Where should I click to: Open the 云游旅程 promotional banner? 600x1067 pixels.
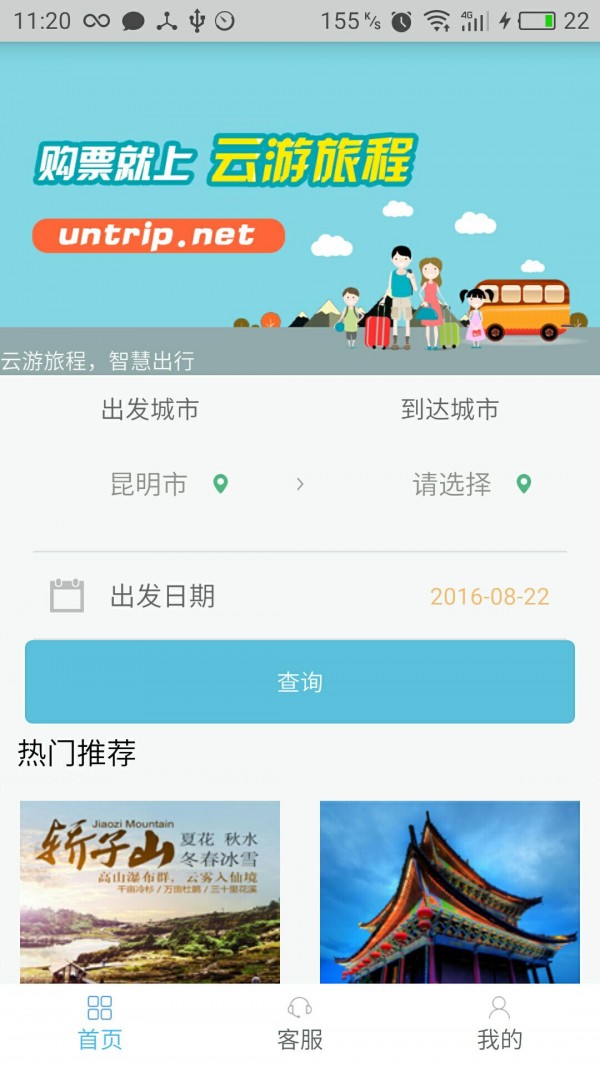[x=300, y=208]
